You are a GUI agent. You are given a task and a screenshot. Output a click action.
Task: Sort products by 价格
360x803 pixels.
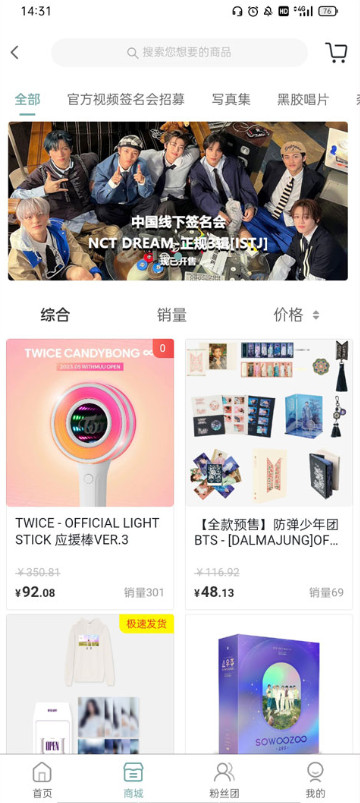pos(297,315)
